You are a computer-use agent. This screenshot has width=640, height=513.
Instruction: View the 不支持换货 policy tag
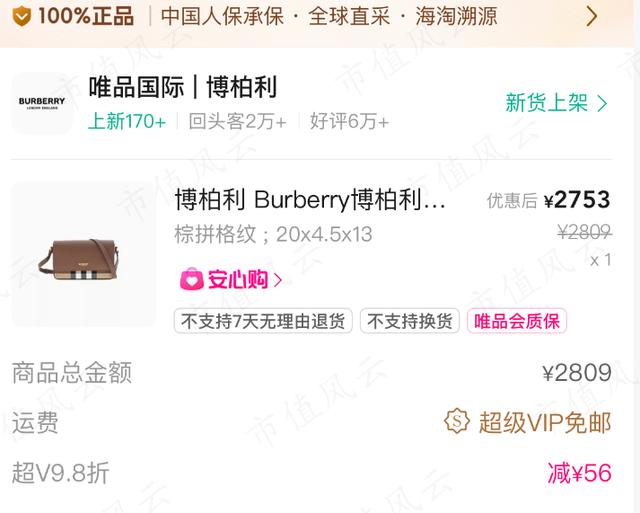point(409,321)
